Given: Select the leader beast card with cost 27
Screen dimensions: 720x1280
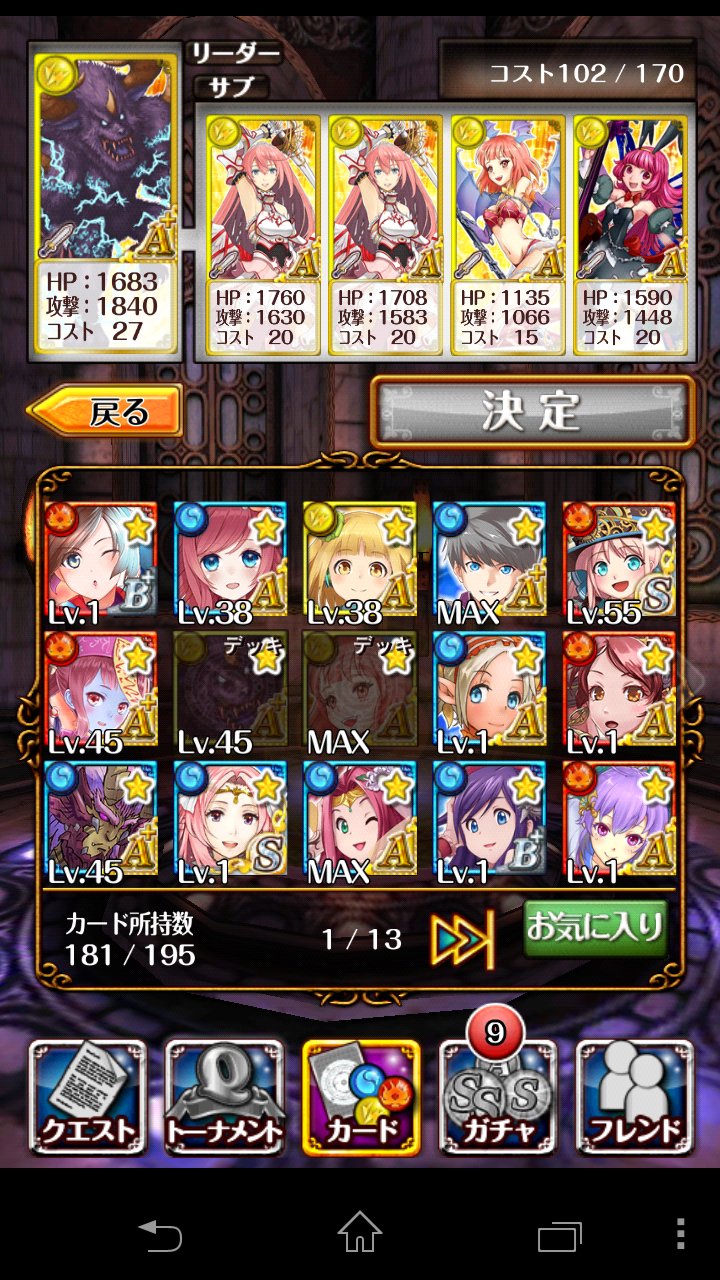Looking at the screenshot, I should [105, 200].
